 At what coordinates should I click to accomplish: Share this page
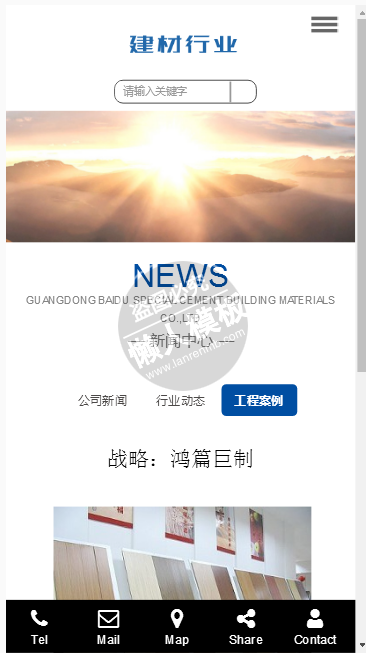pyautogui.click(x=246, y=626)
